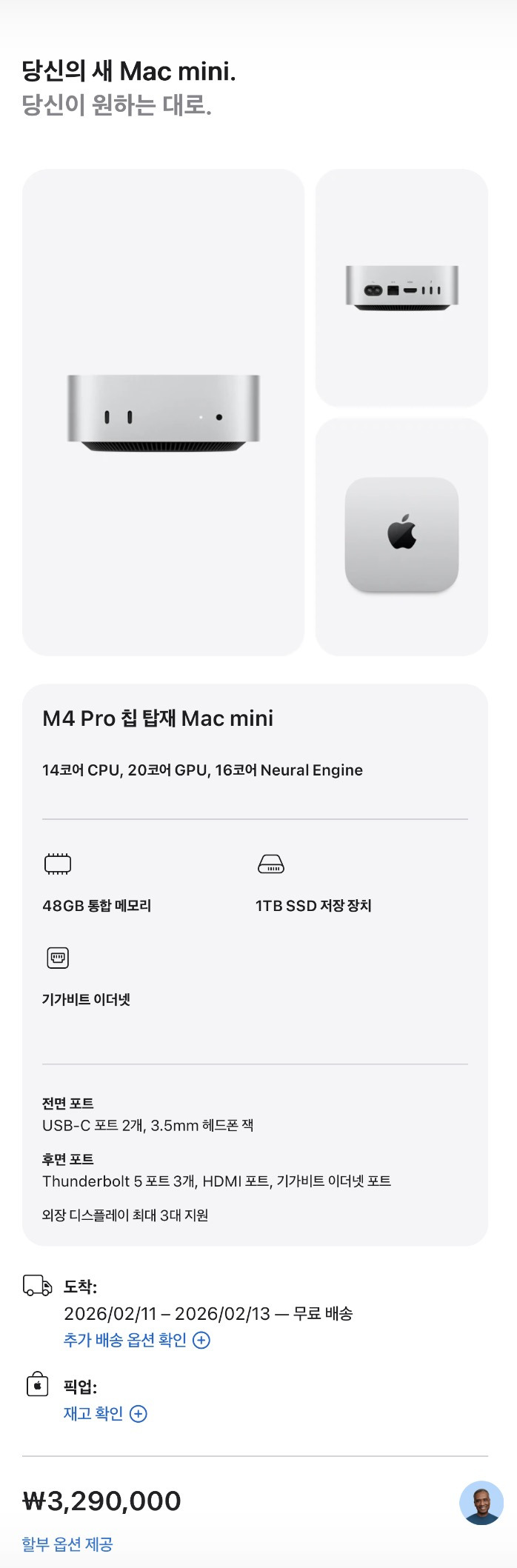The image size is (517, 1568).
Task: View 할부 옵션 제공 installment options
Action: click(67, 1544)
